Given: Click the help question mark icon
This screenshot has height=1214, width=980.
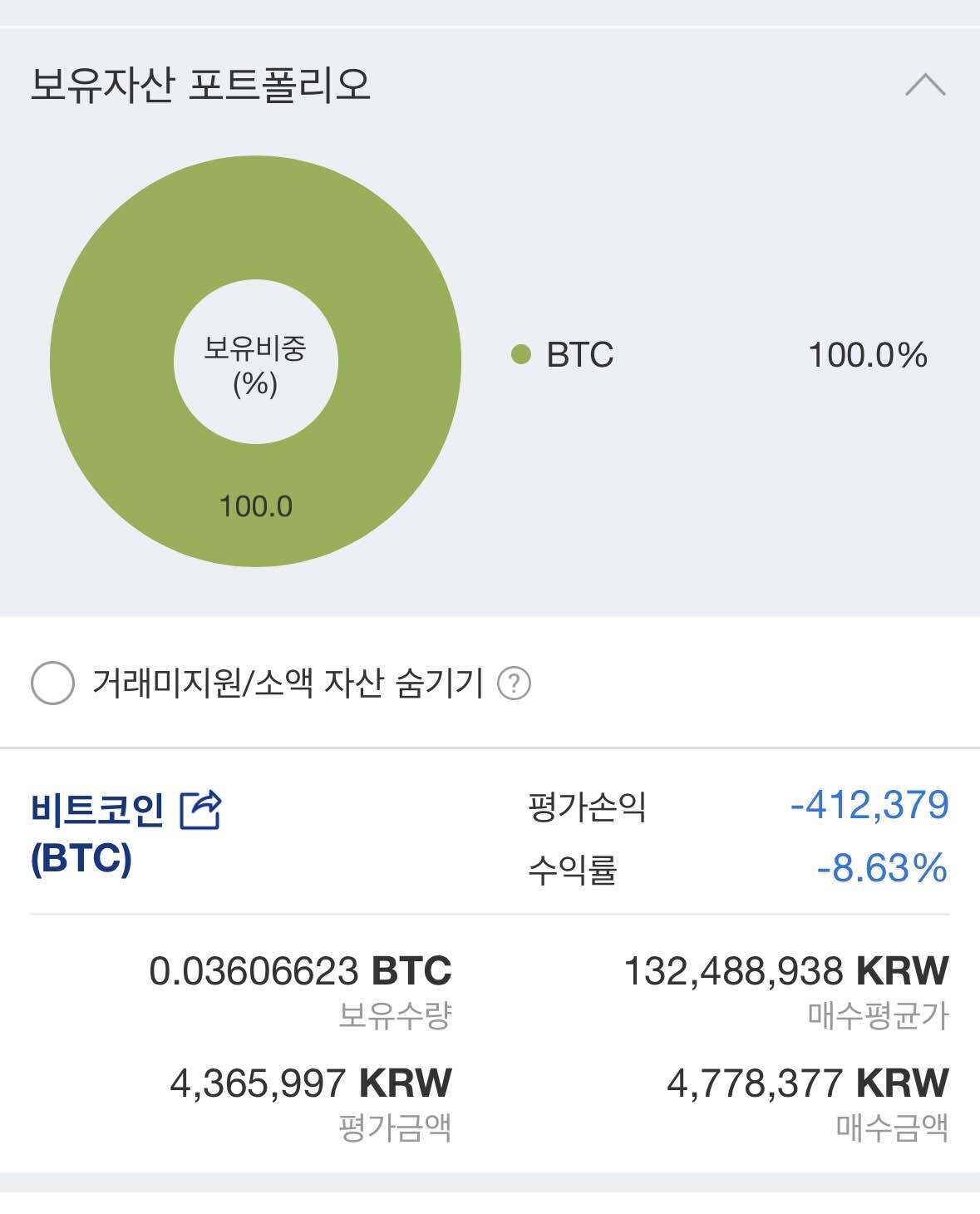Looking at the screenshot, I should 513,683.
